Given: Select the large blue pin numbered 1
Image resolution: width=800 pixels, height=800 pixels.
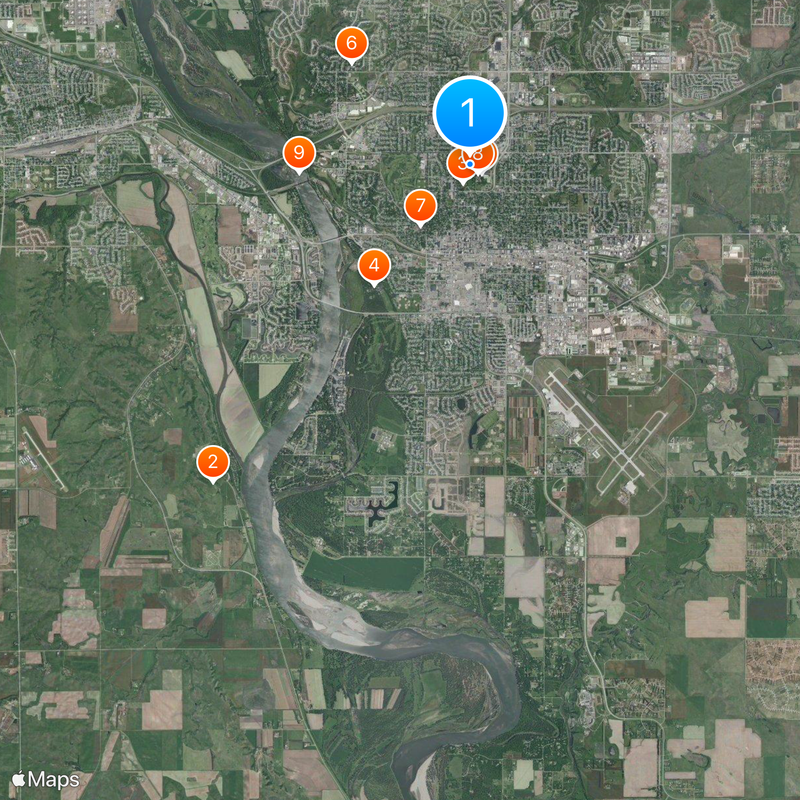Looking at the screenshot, I should click(470, 112).
